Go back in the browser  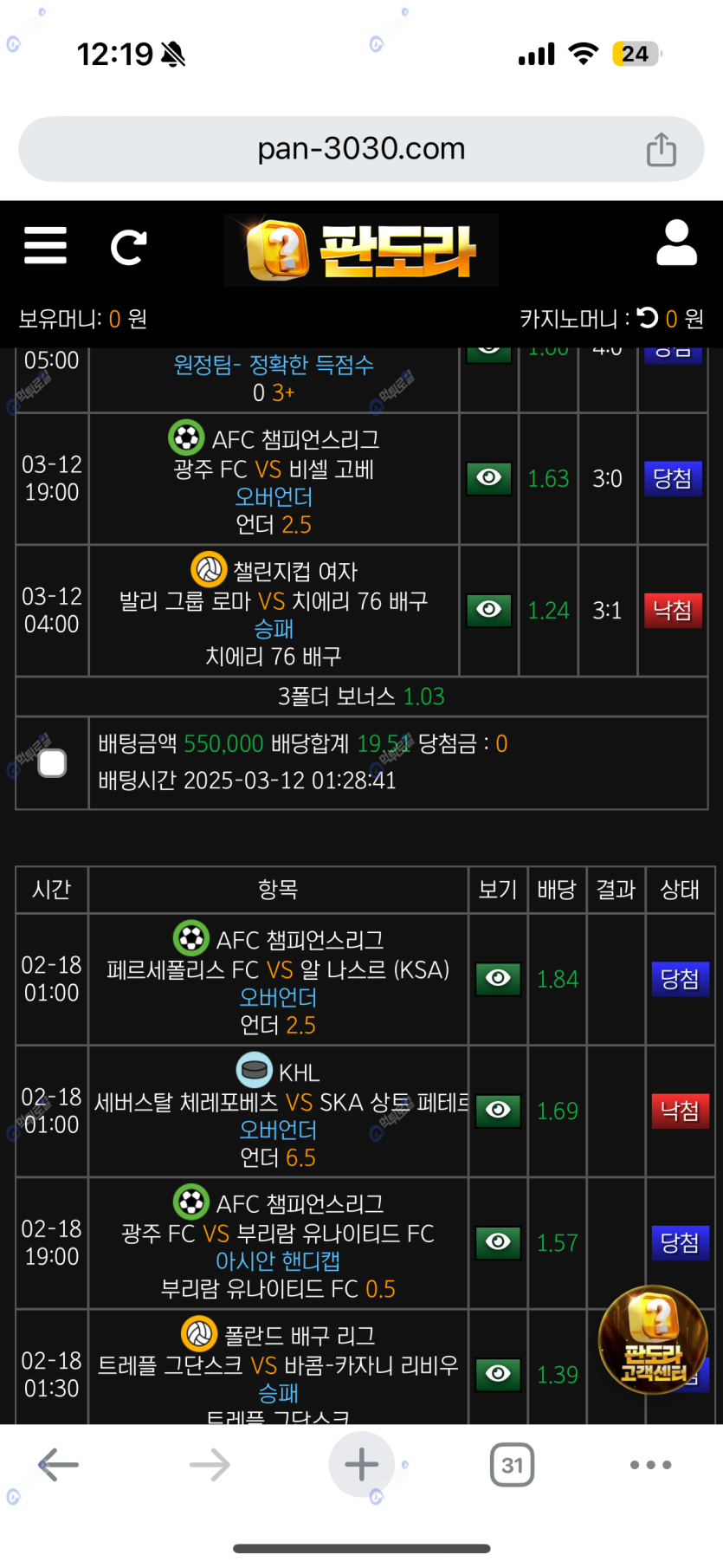(59, 1465)
